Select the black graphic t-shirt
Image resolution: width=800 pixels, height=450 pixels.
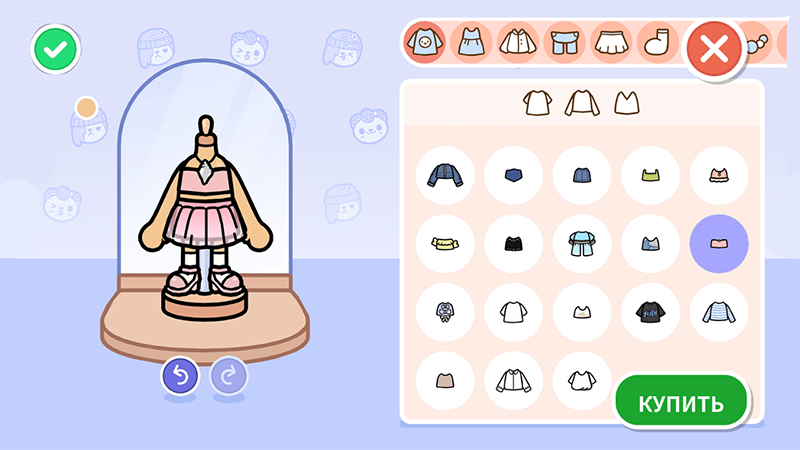[x=651, y=312]
